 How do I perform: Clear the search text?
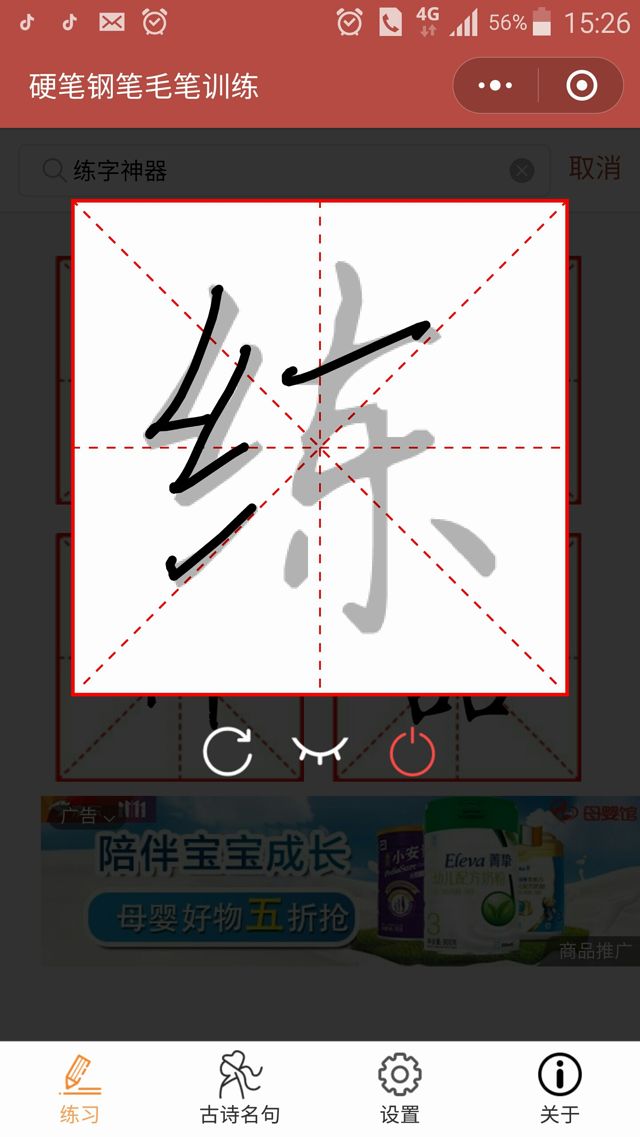coord(522,171)
